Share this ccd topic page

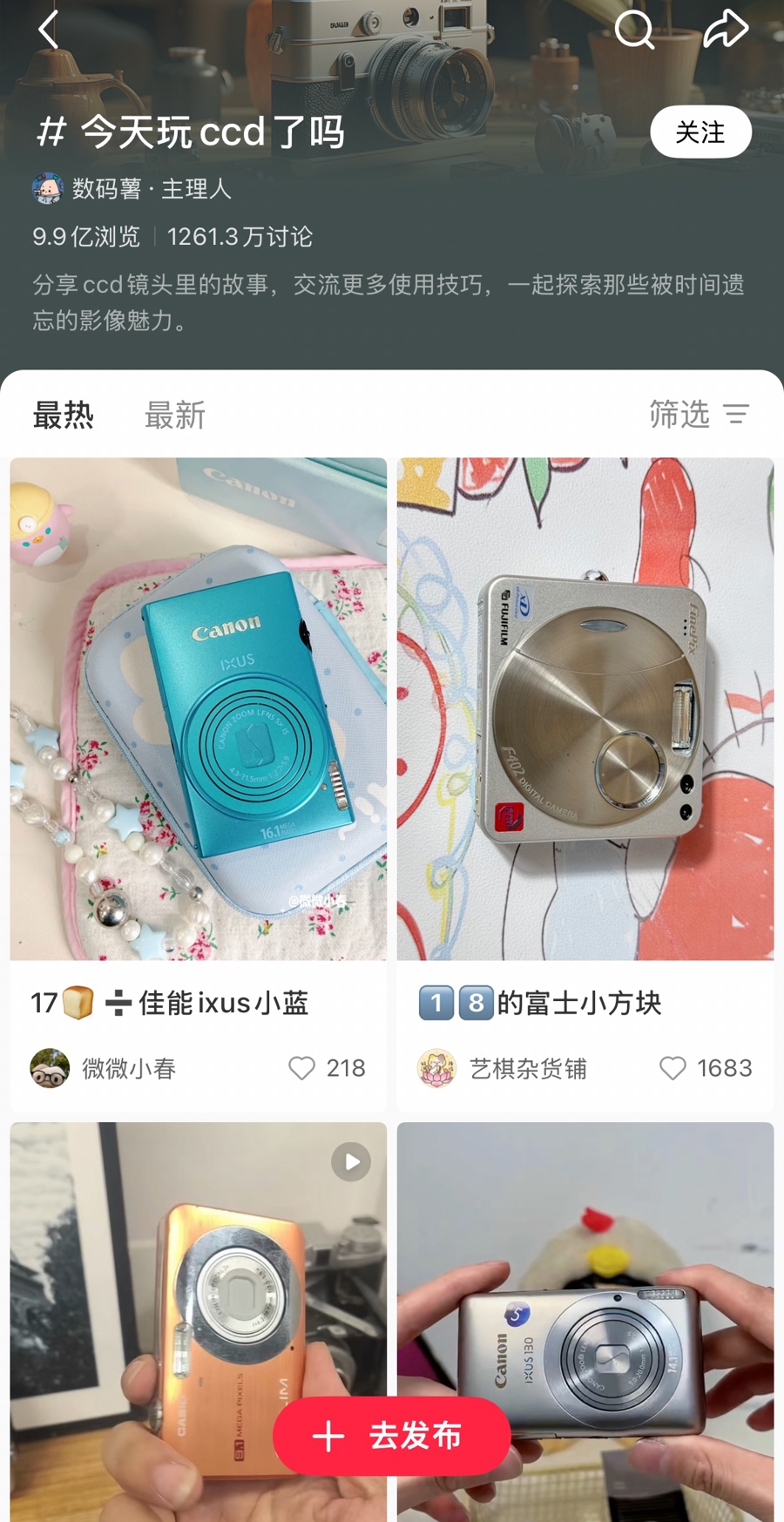(x=725, y=30)
